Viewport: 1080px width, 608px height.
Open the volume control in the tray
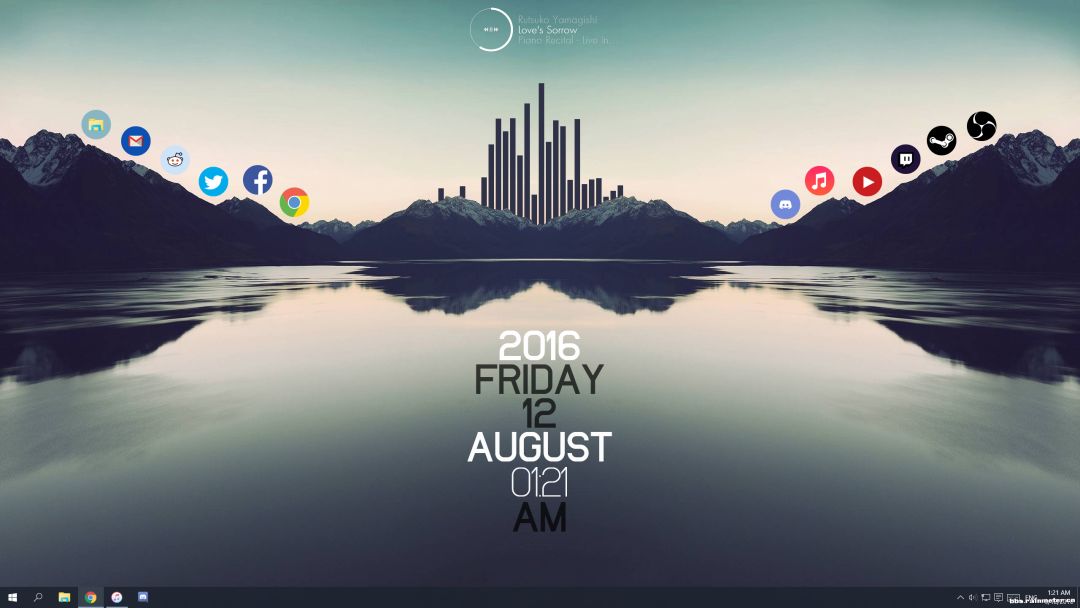coord(973,597)
